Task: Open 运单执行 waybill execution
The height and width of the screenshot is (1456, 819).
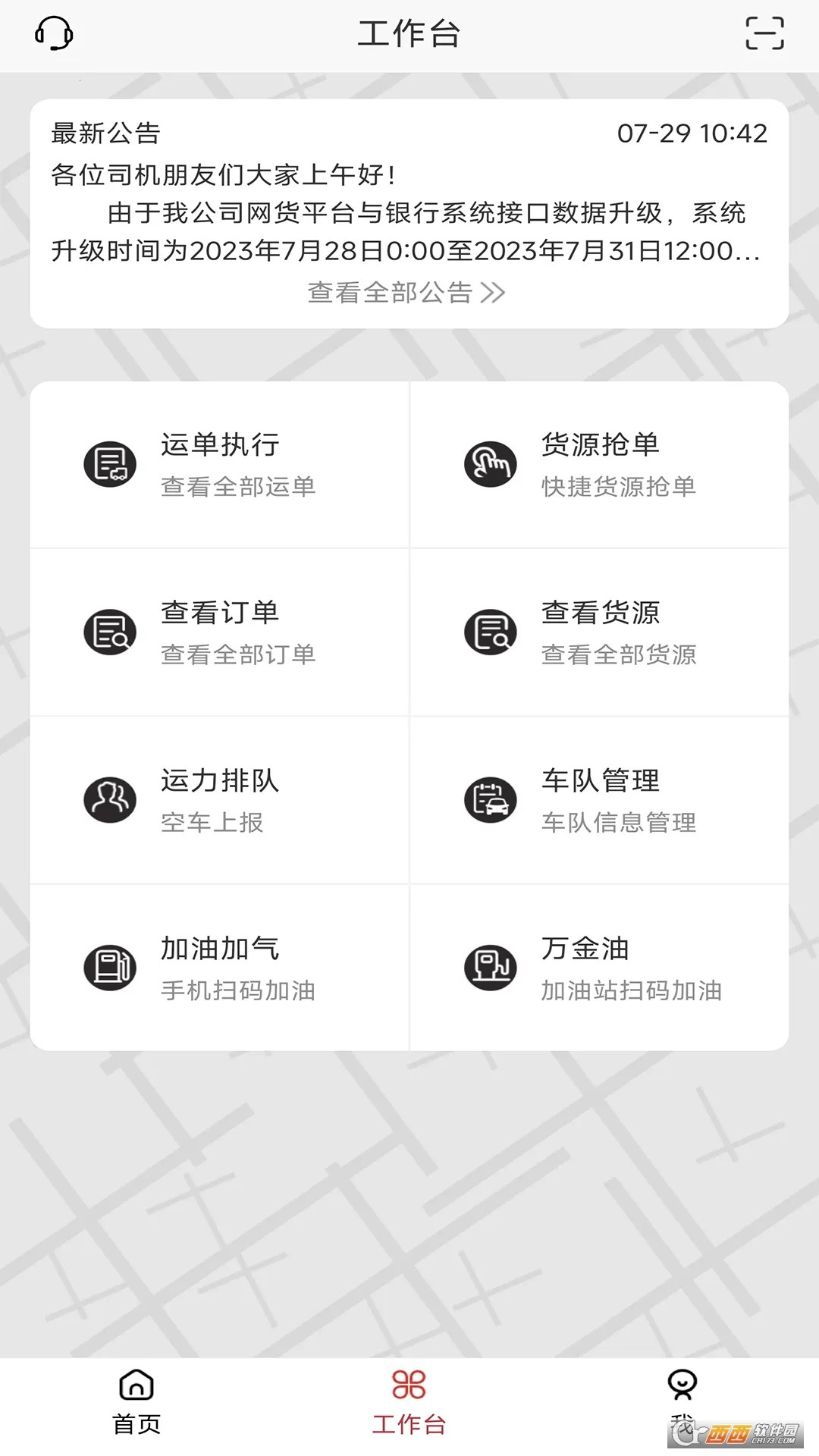Action: point(220,465)
